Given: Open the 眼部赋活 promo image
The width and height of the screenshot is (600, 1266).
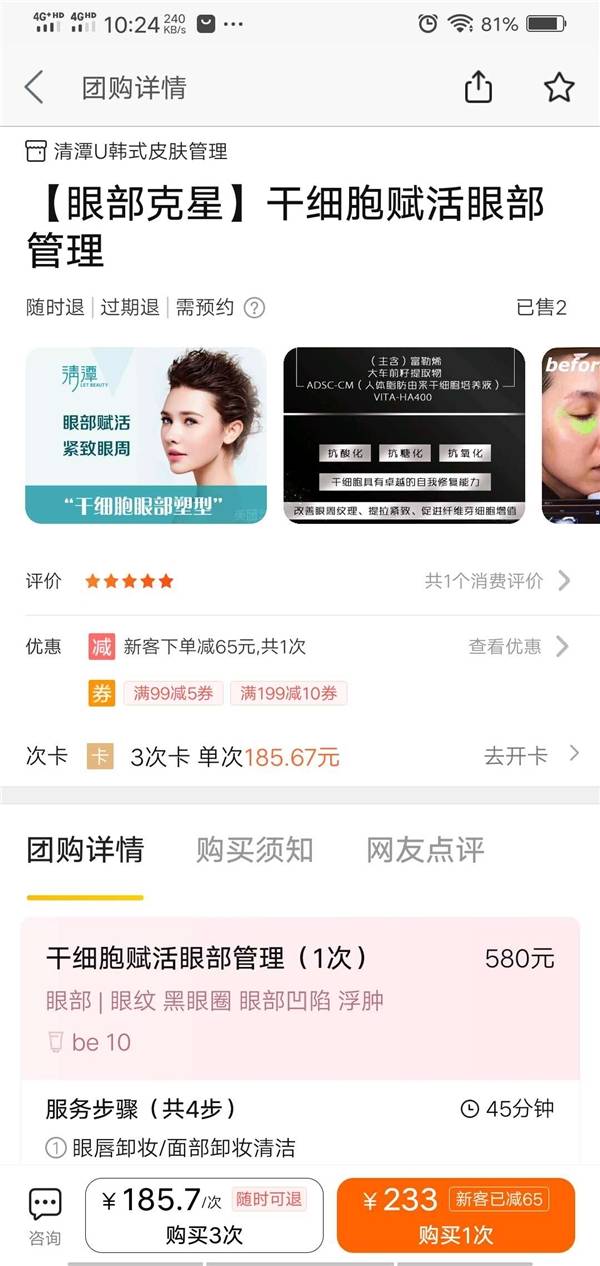Looking at the screenshot, I should coord(146,435).
